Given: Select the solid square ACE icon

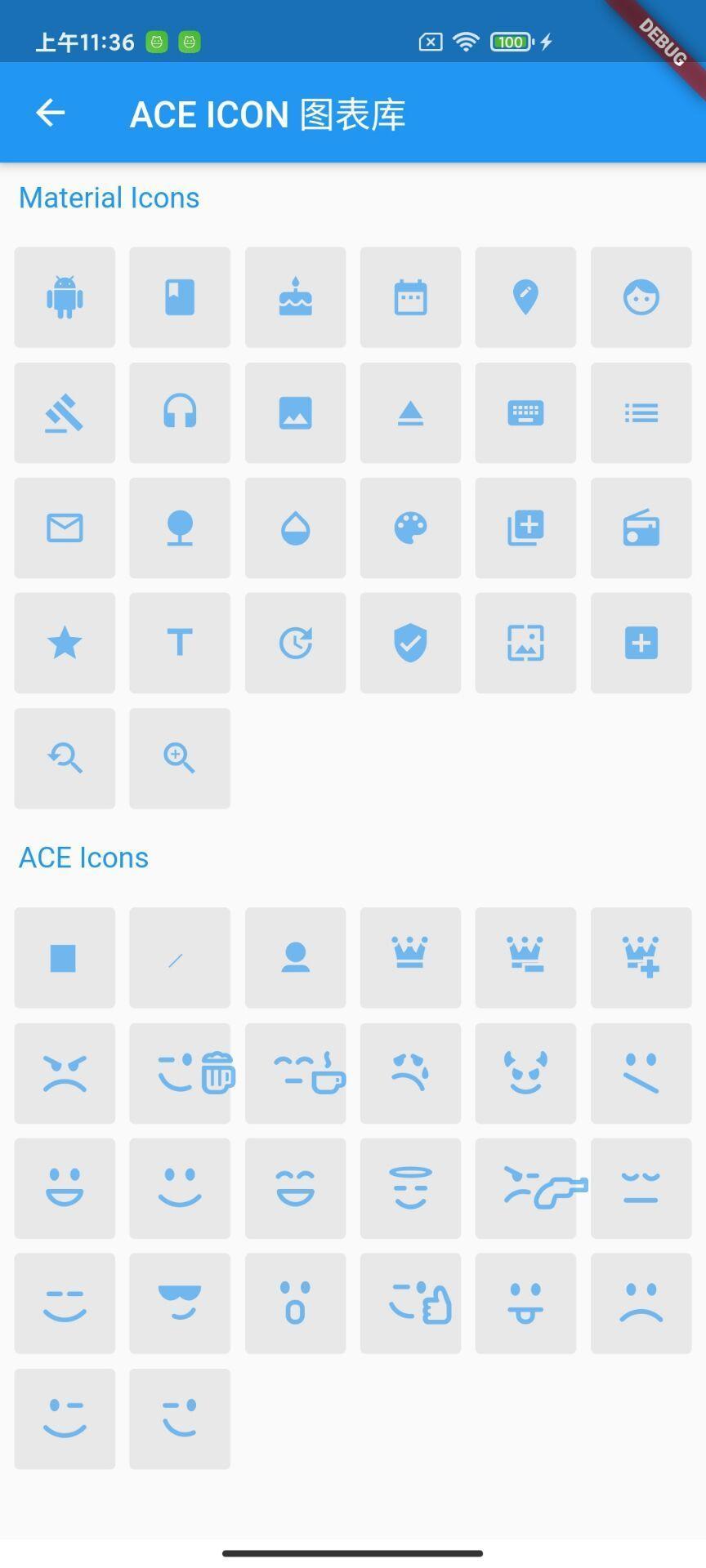Looking at the screenshot, I should (65, 957).
